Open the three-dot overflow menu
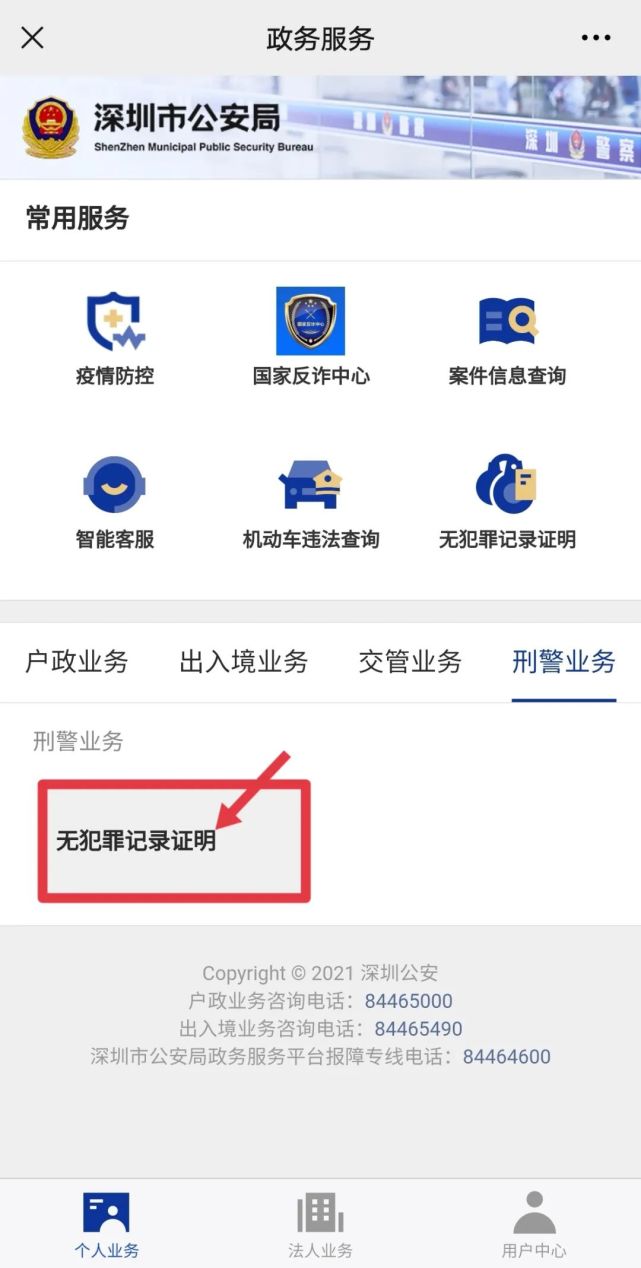 [x=596, y=38]
